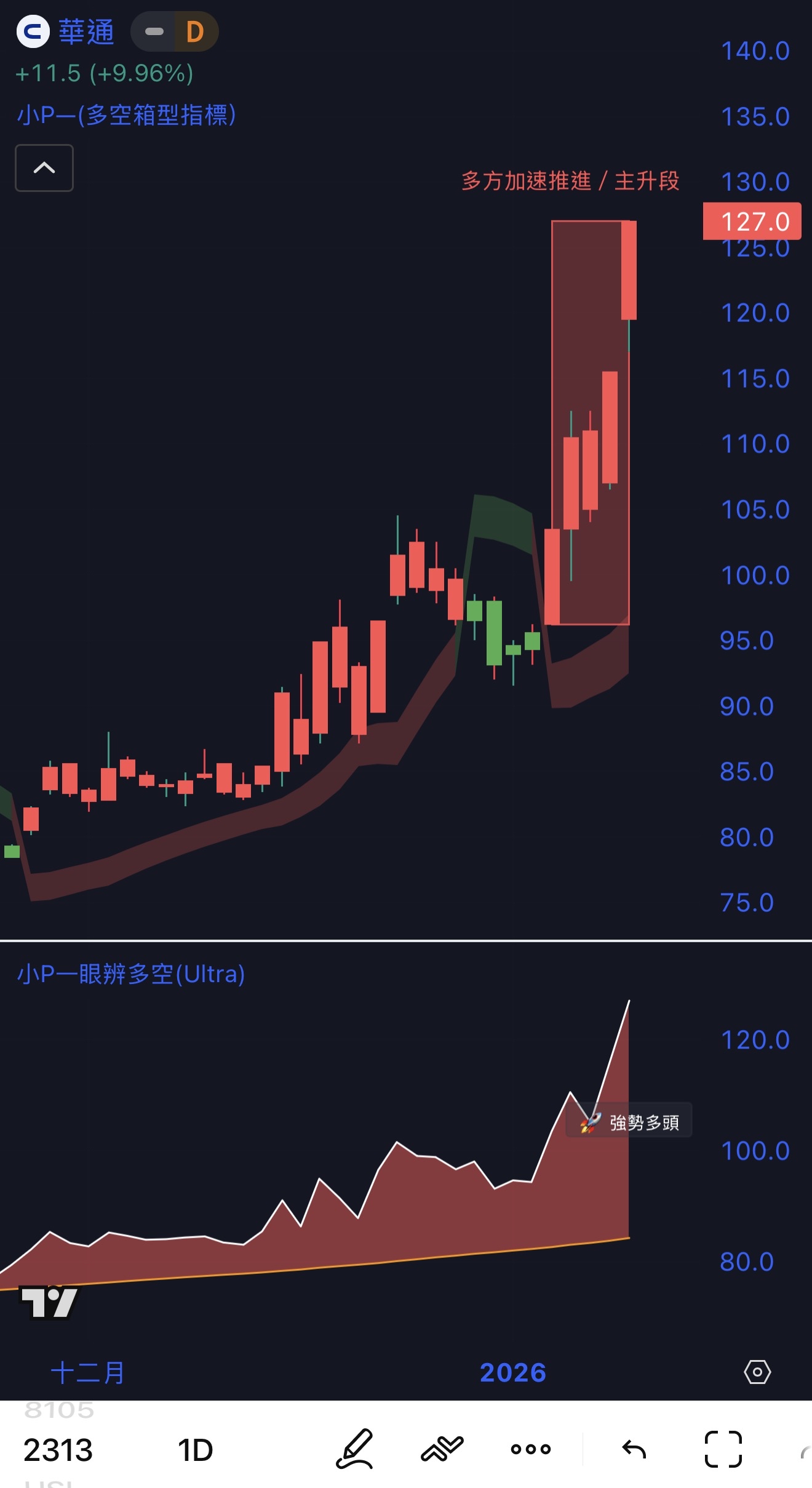The image size is (812, 1488).
Task: Open the more options menu
Action: pyautogui.click(x=531, y=1449)
